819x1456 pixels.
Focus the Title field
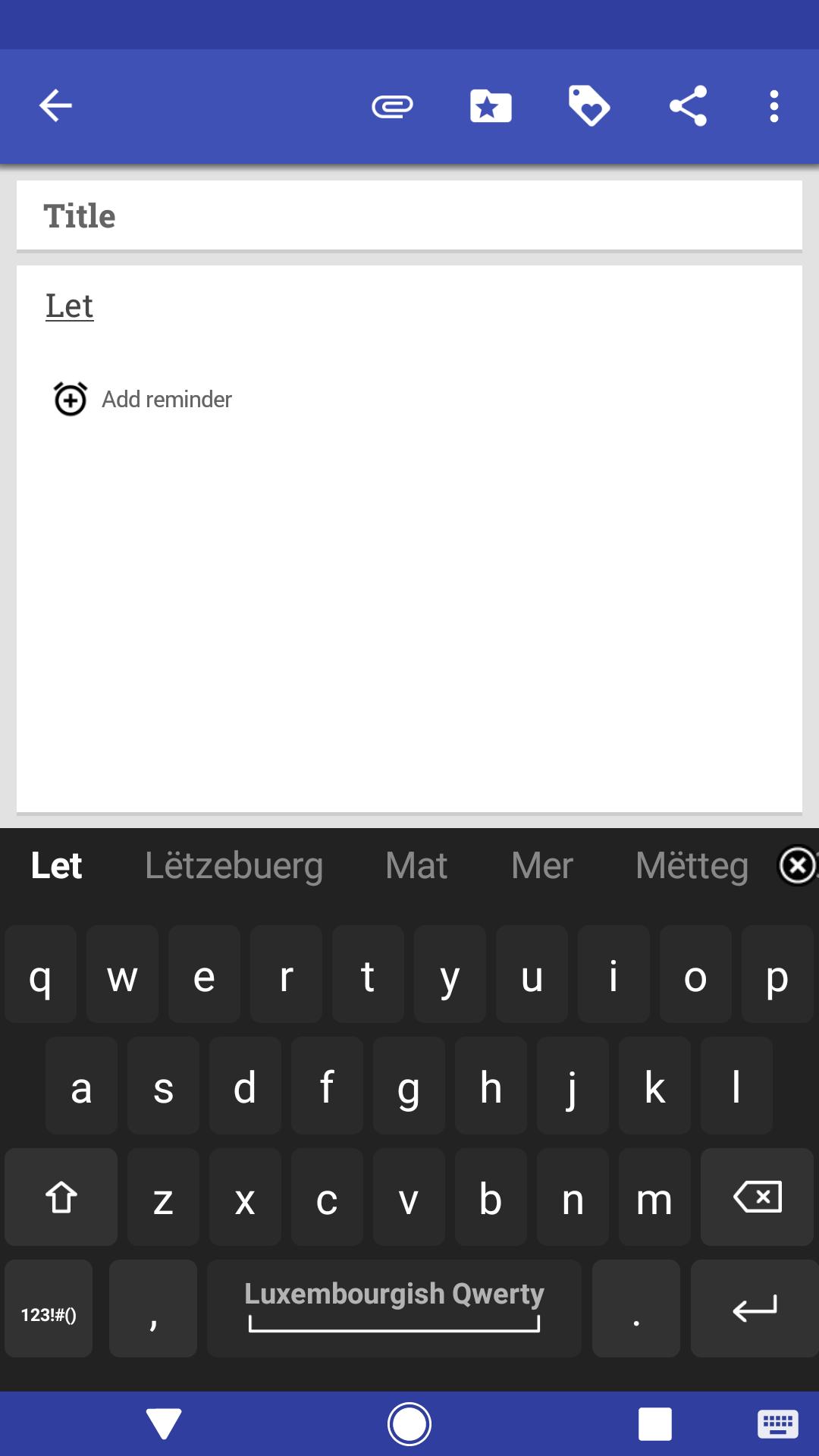tap(409, 216)
